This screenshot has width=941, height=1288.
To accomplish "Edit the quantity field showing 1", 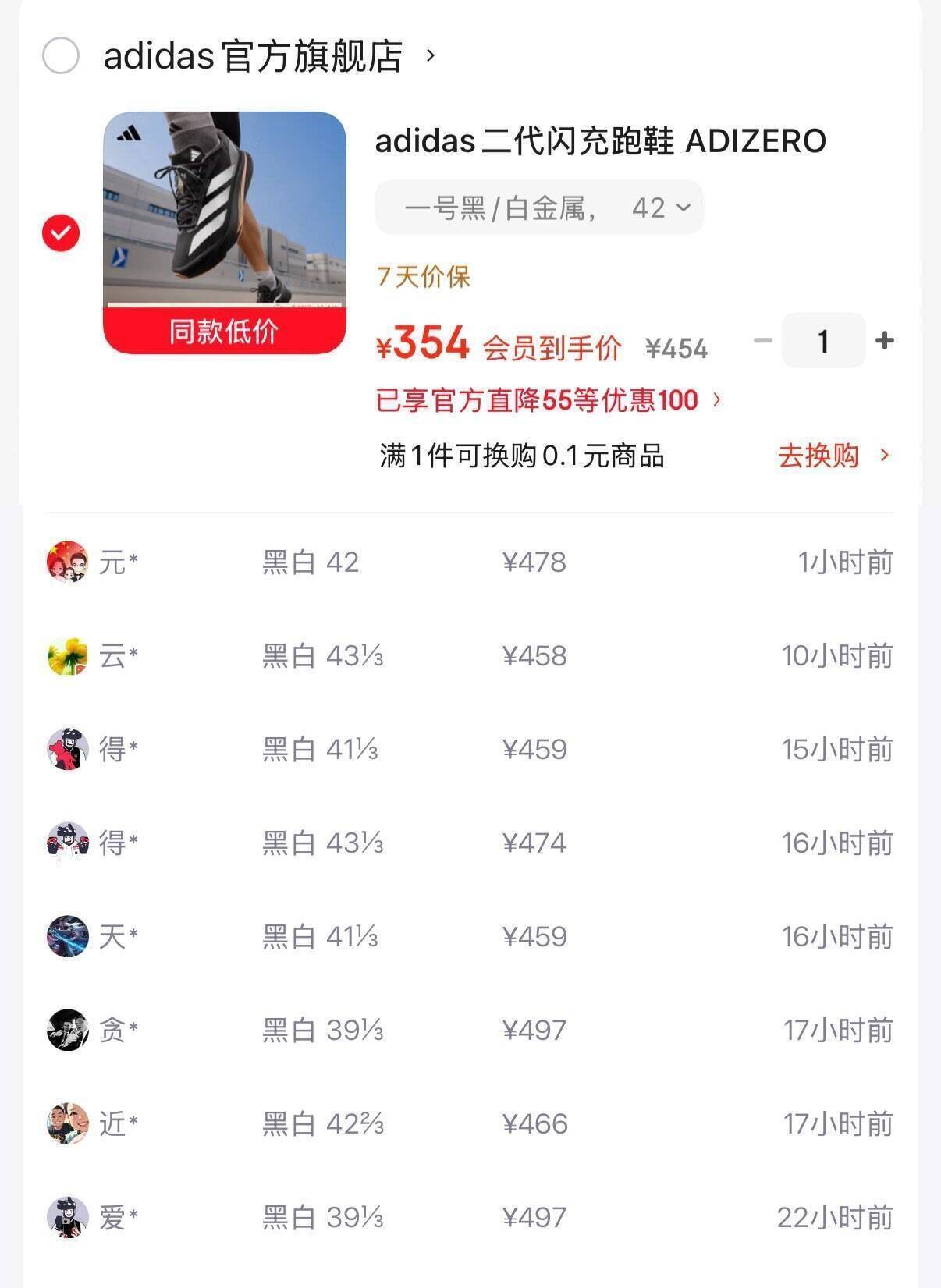I will 823,341.
